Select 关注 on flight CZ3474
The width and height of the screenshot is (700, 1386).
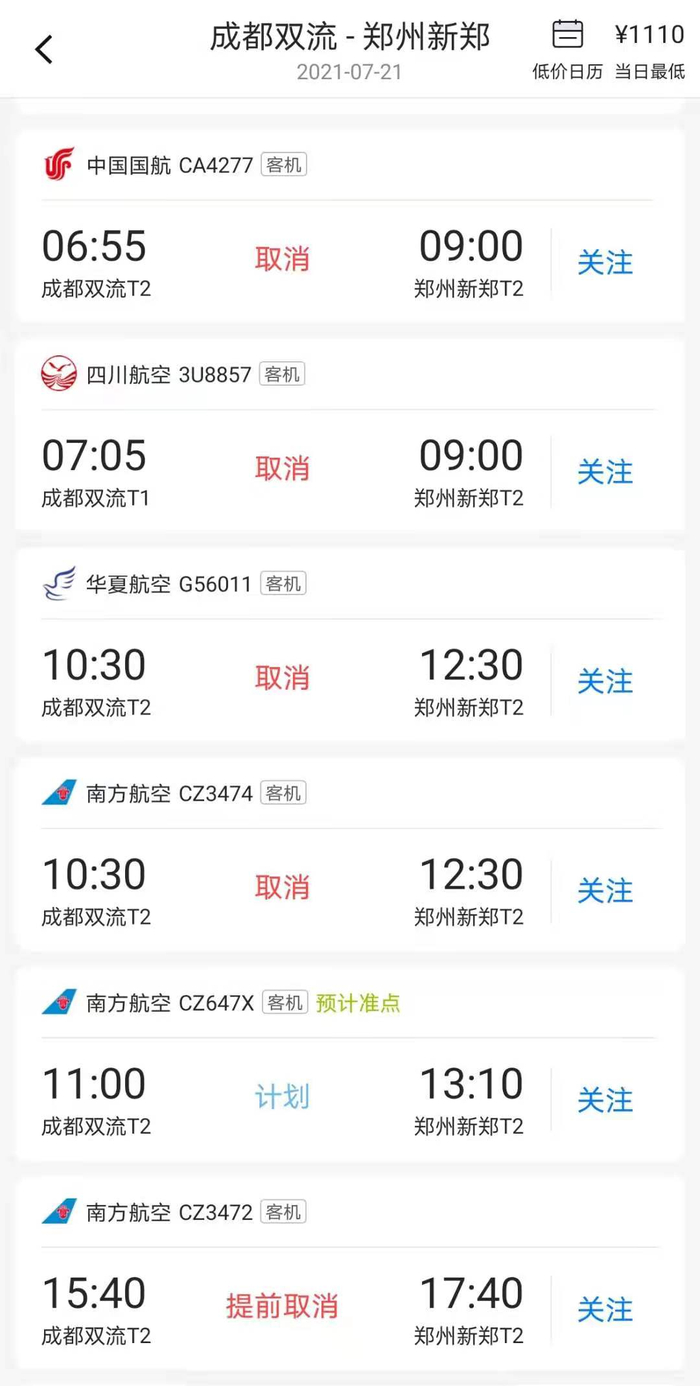(x=605, y=891)
